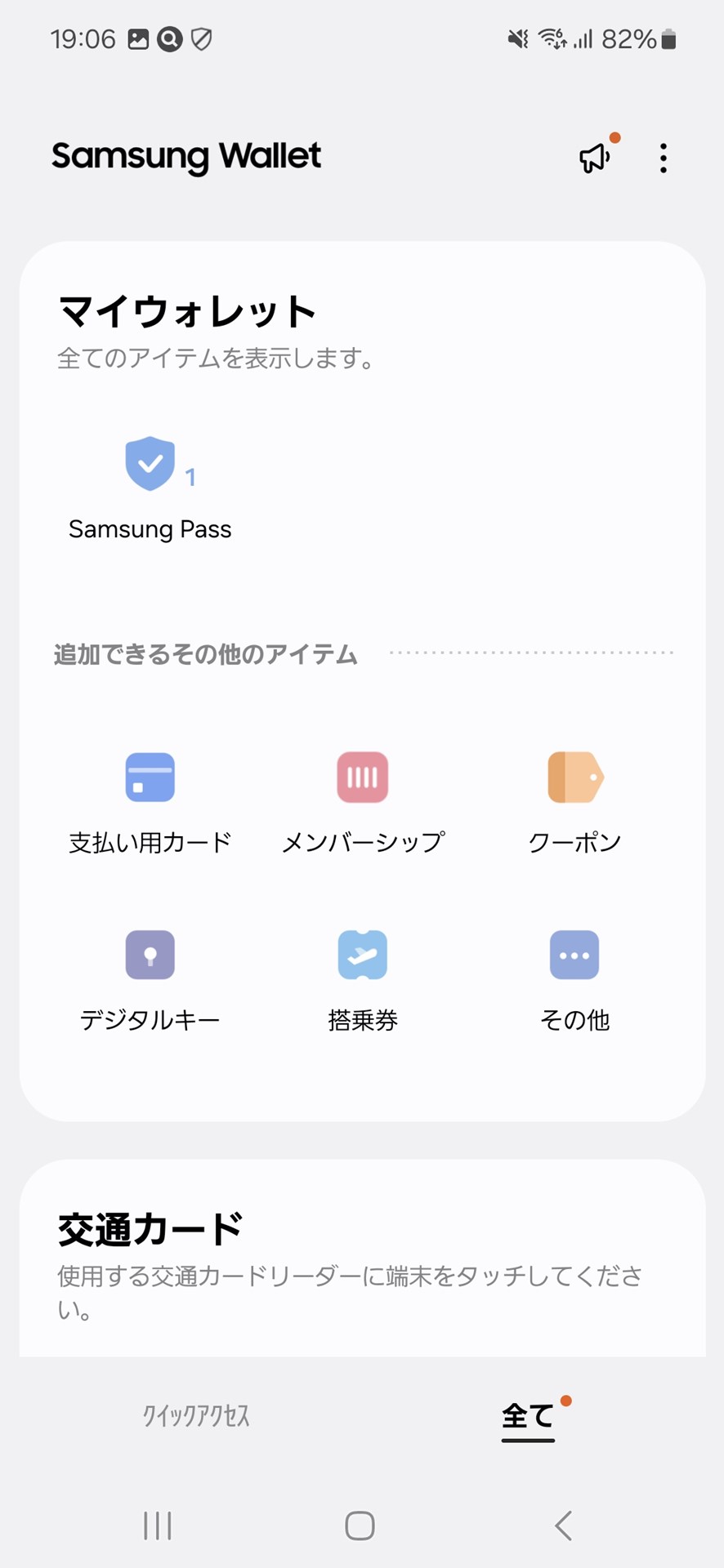Tap the dotted divider next to 追加できるその他のアイテム

click(x=531, y=653)
